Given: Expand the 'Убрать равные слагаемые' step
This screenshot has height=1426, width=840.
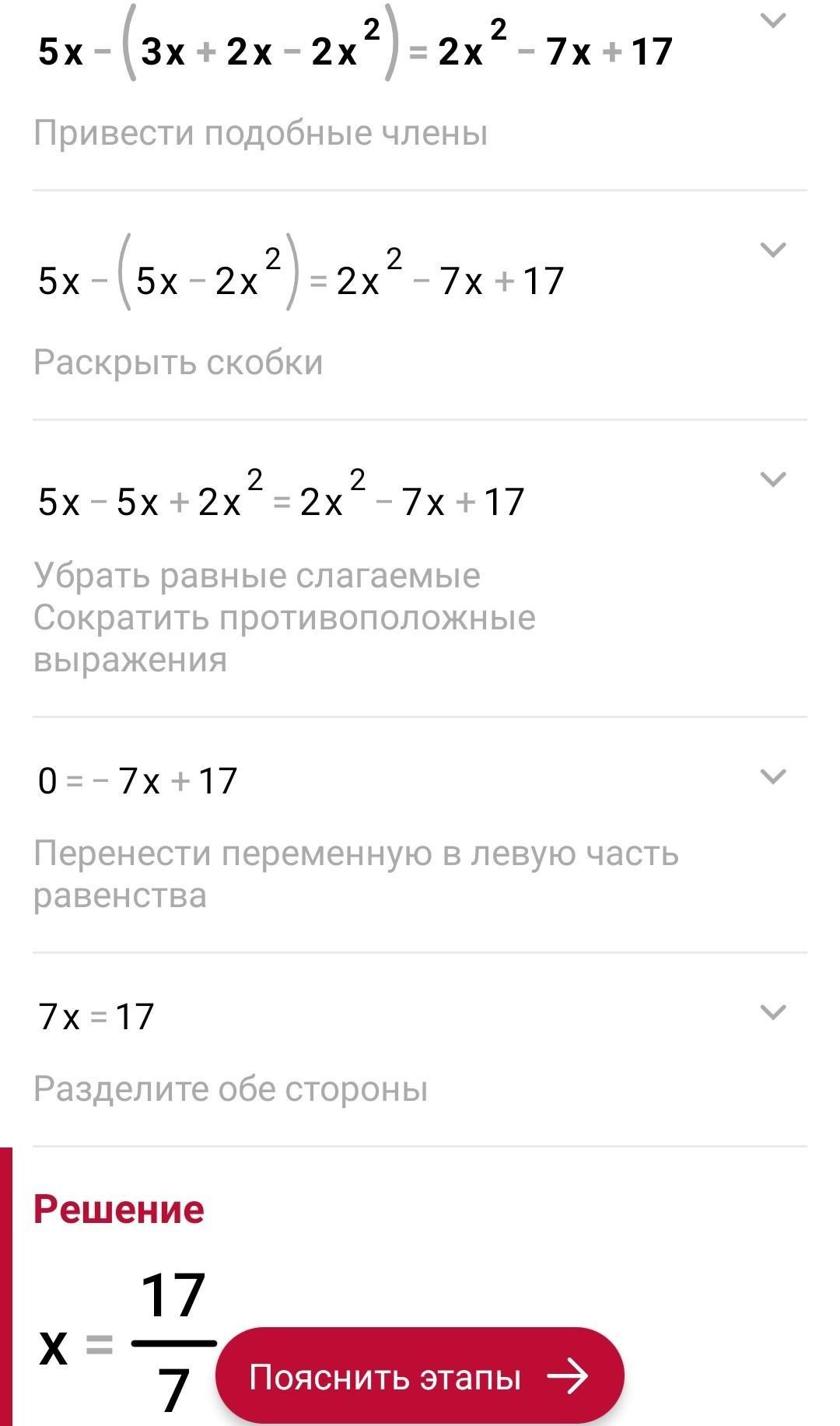Looking at the screenshot, I should click(772, 478).
